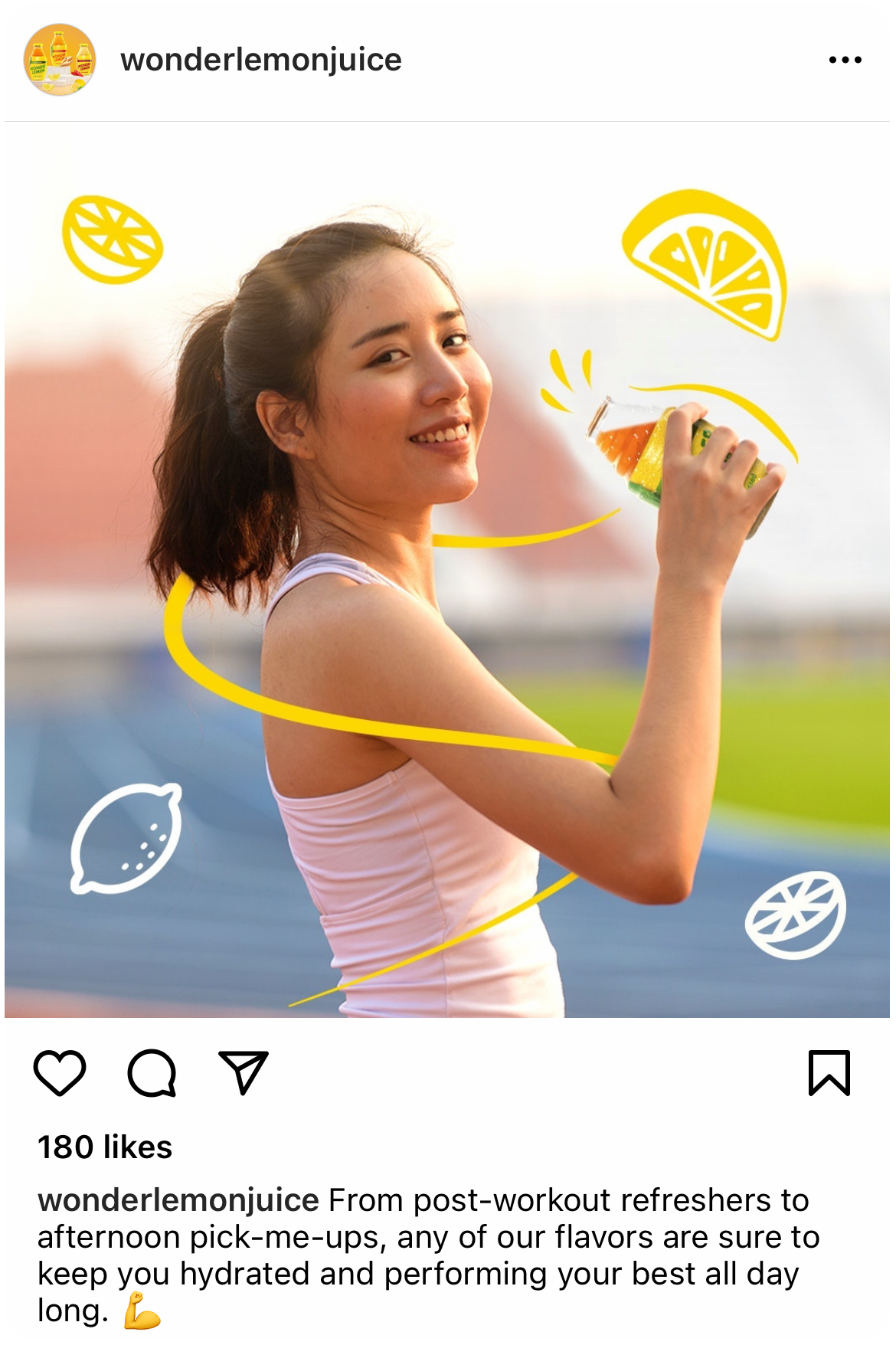Open the three-dot overflow menu
This screenshot has width=896, height=1345.
click(x=845, y=60)
